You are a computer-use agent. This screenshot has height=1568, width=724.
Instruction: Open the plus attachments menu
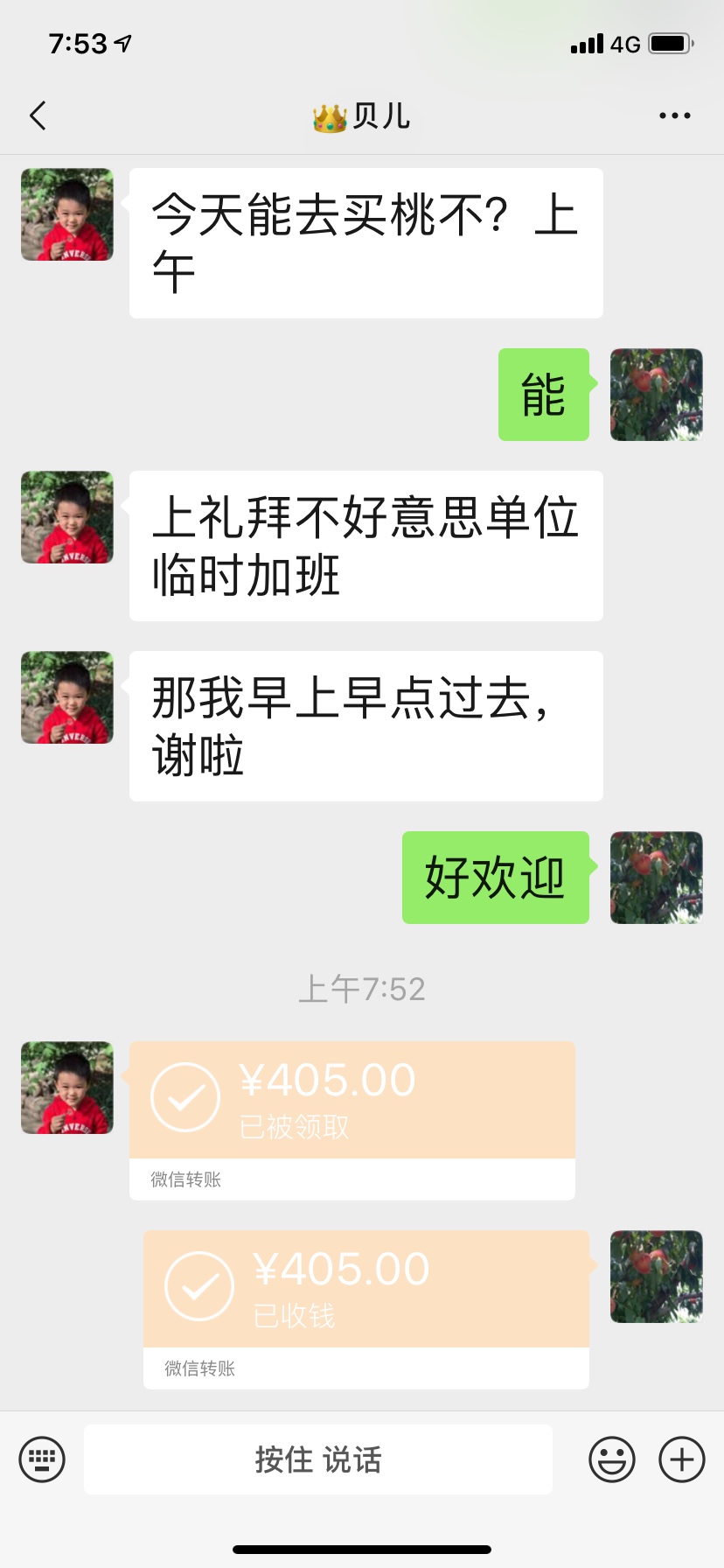[x=681, y=1459]
